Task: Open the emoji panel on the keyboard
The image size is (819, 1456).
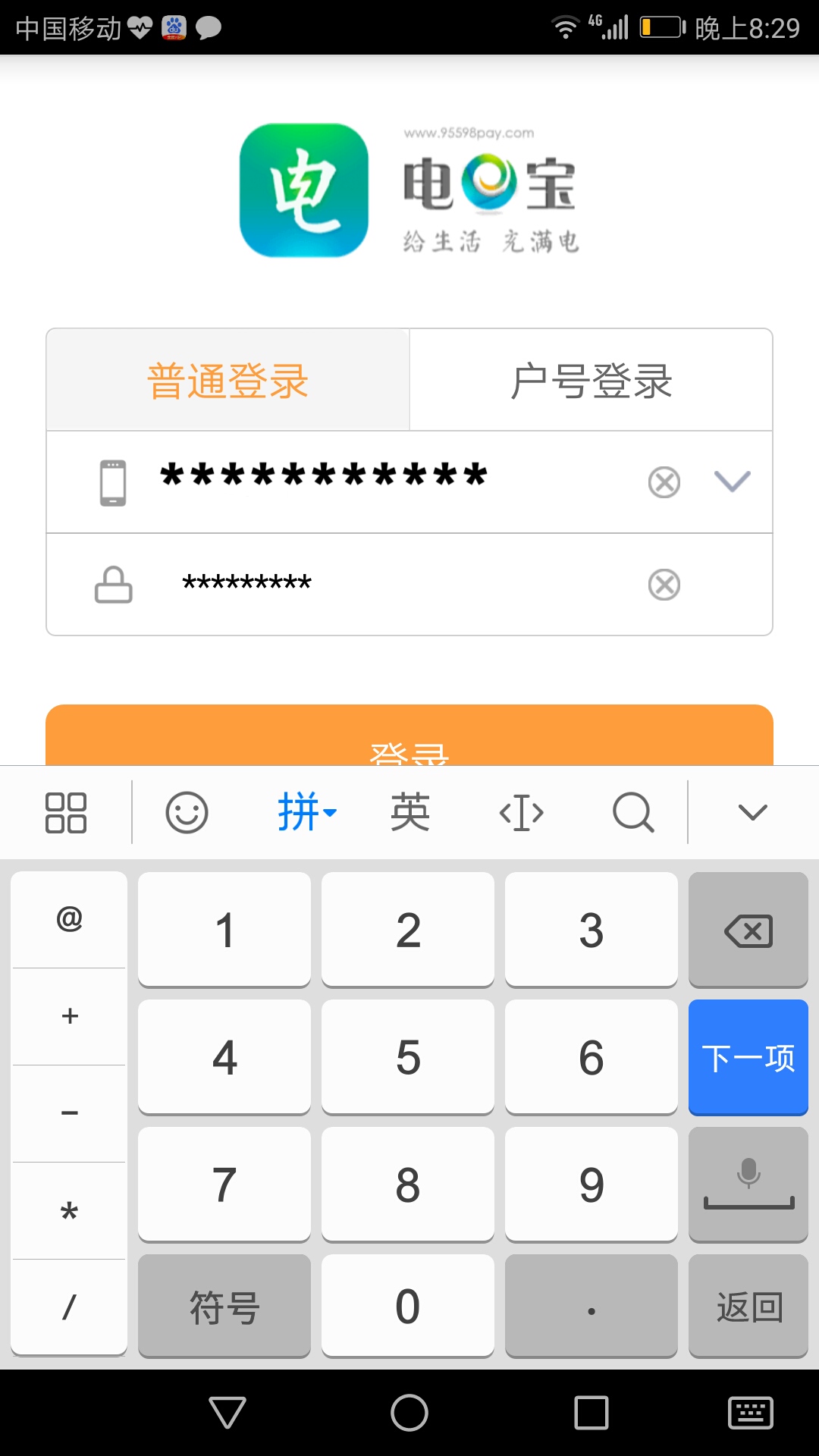Action: [x=187, y=812]
